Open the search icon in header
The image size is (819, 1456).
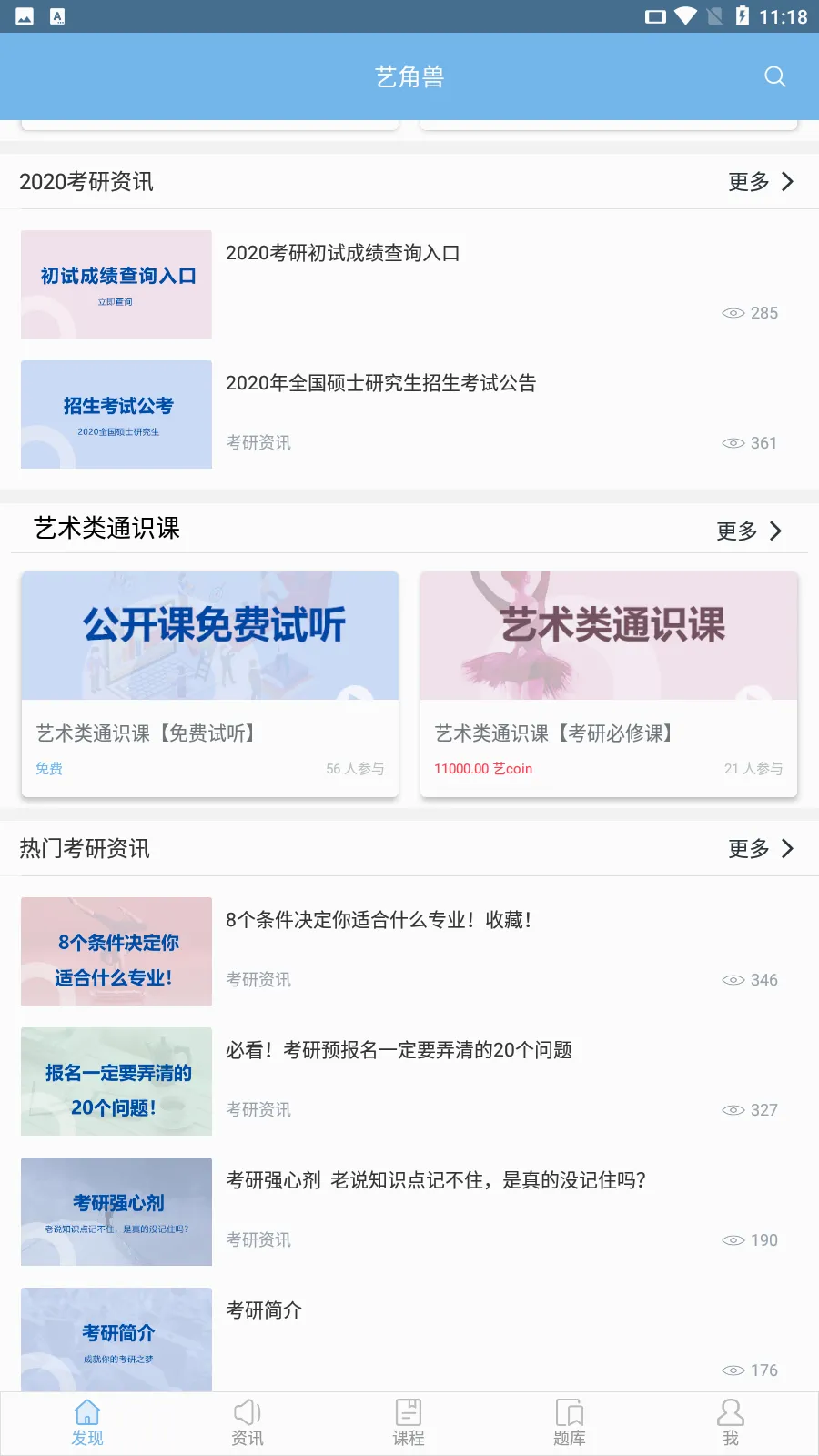[774, 76]
